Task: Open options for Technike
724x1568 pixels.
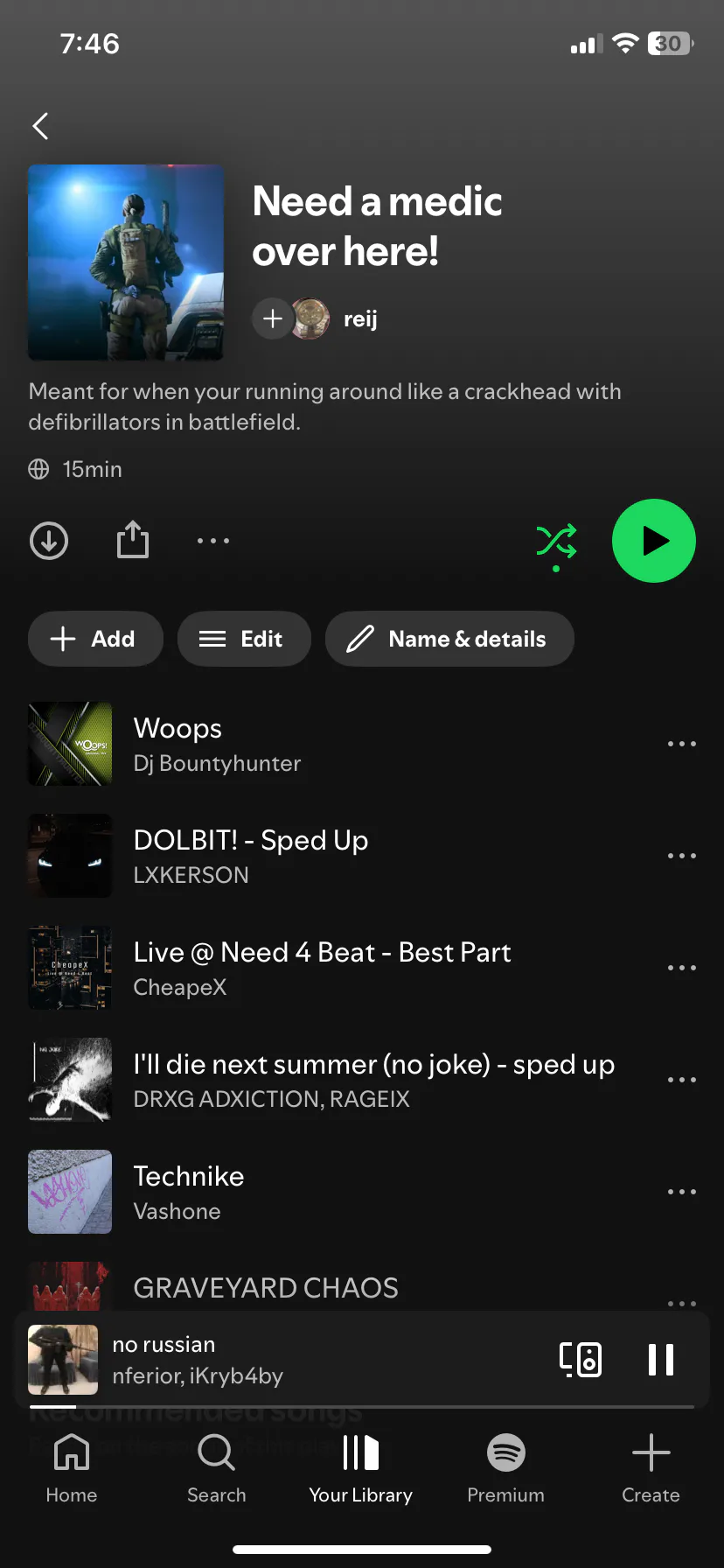Action: tap(681, 1192)
